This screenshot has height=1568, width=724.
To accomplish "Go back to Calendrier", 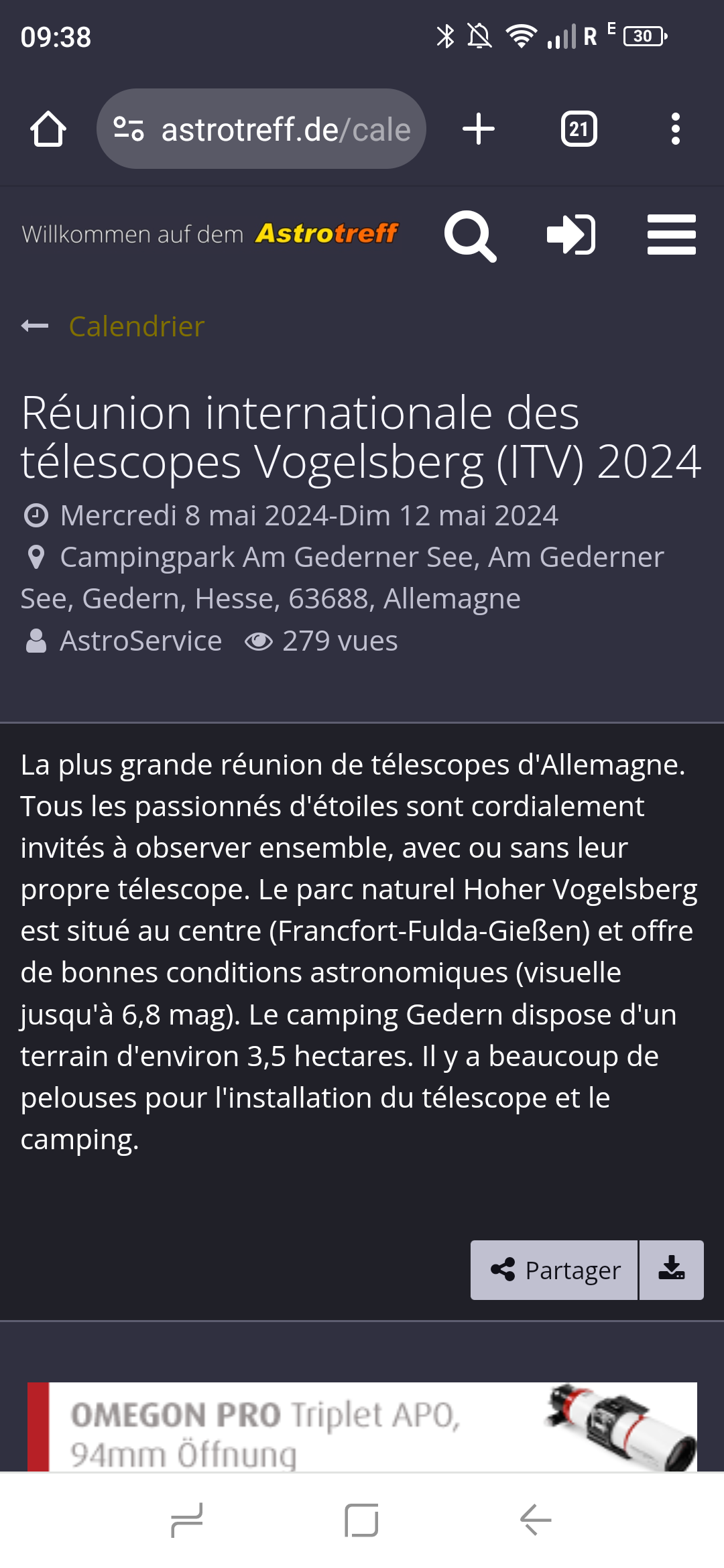I will pos(136,326).
